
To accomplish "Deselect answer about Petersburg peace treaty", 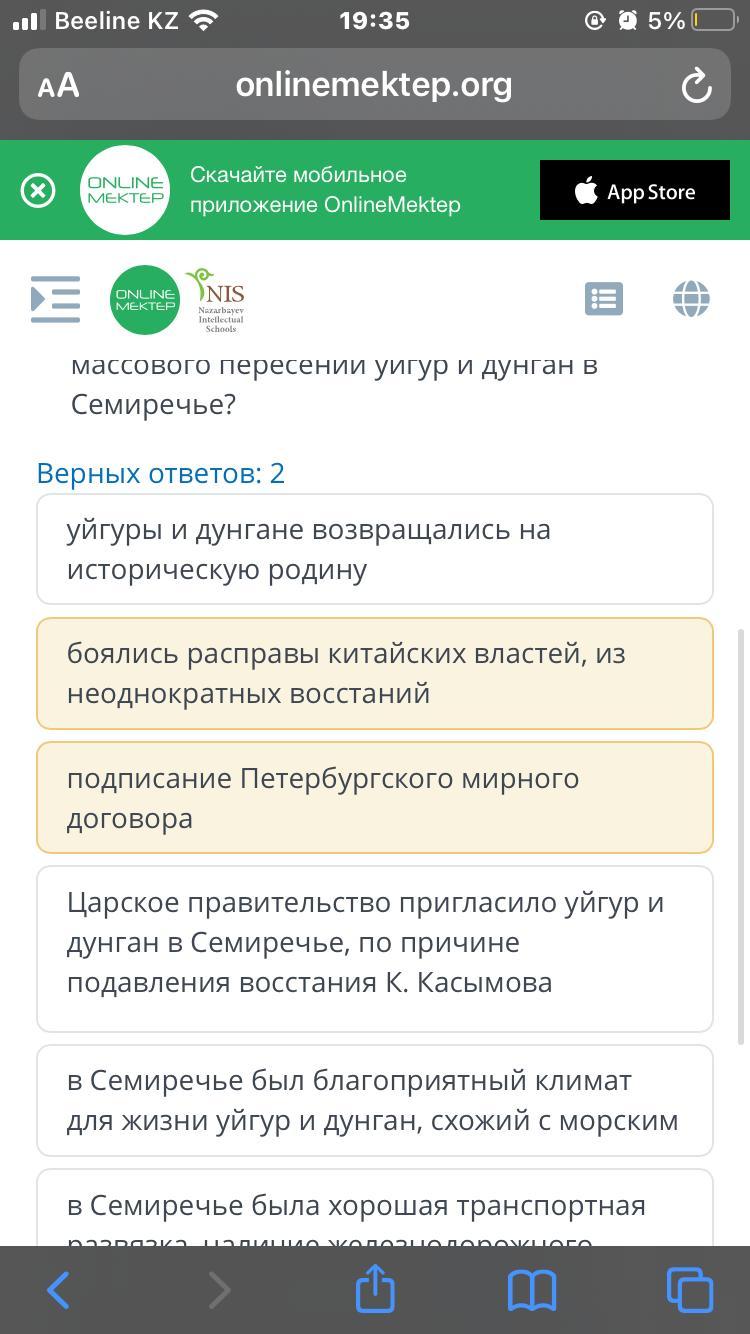I will pos(375,798).
